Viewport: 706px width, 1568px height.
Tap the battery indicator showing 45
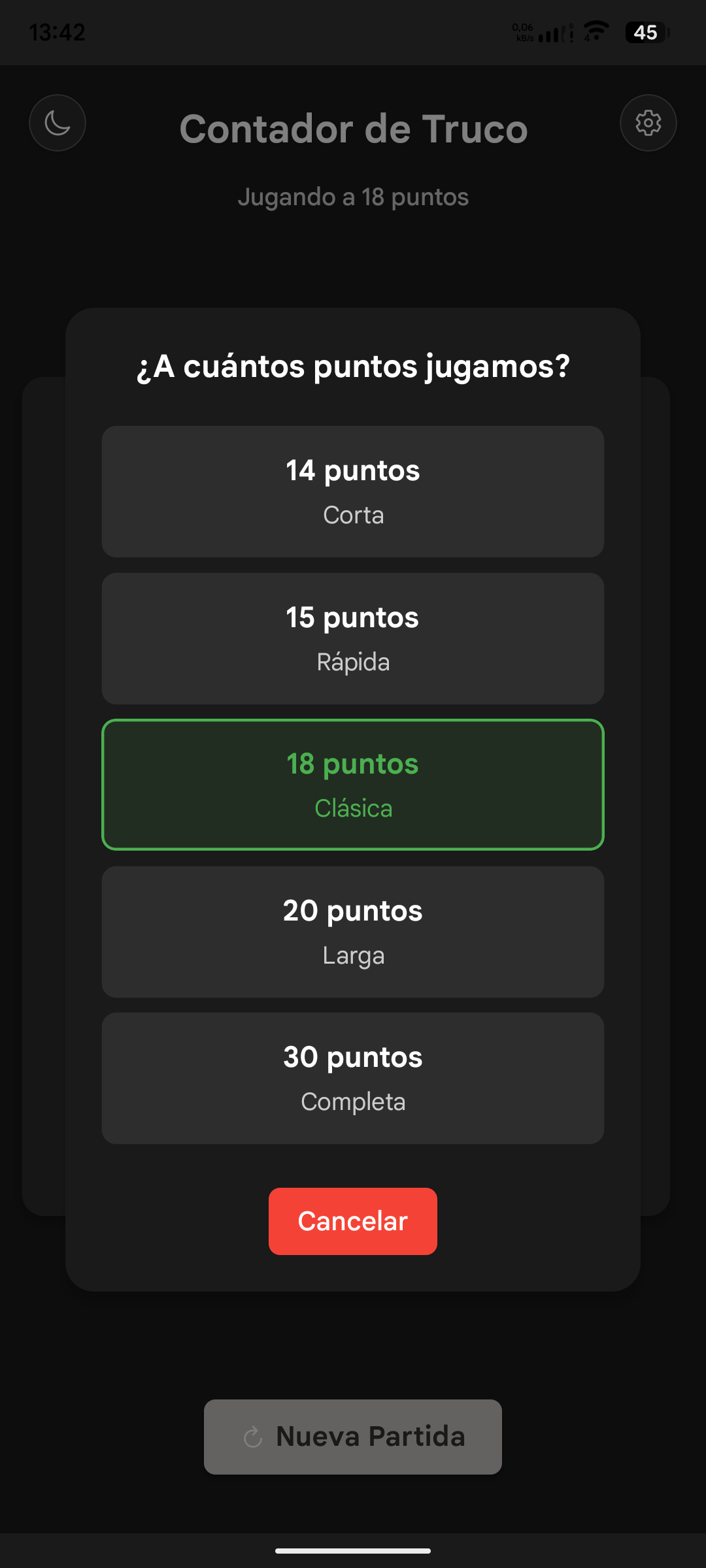coord(645,32)
